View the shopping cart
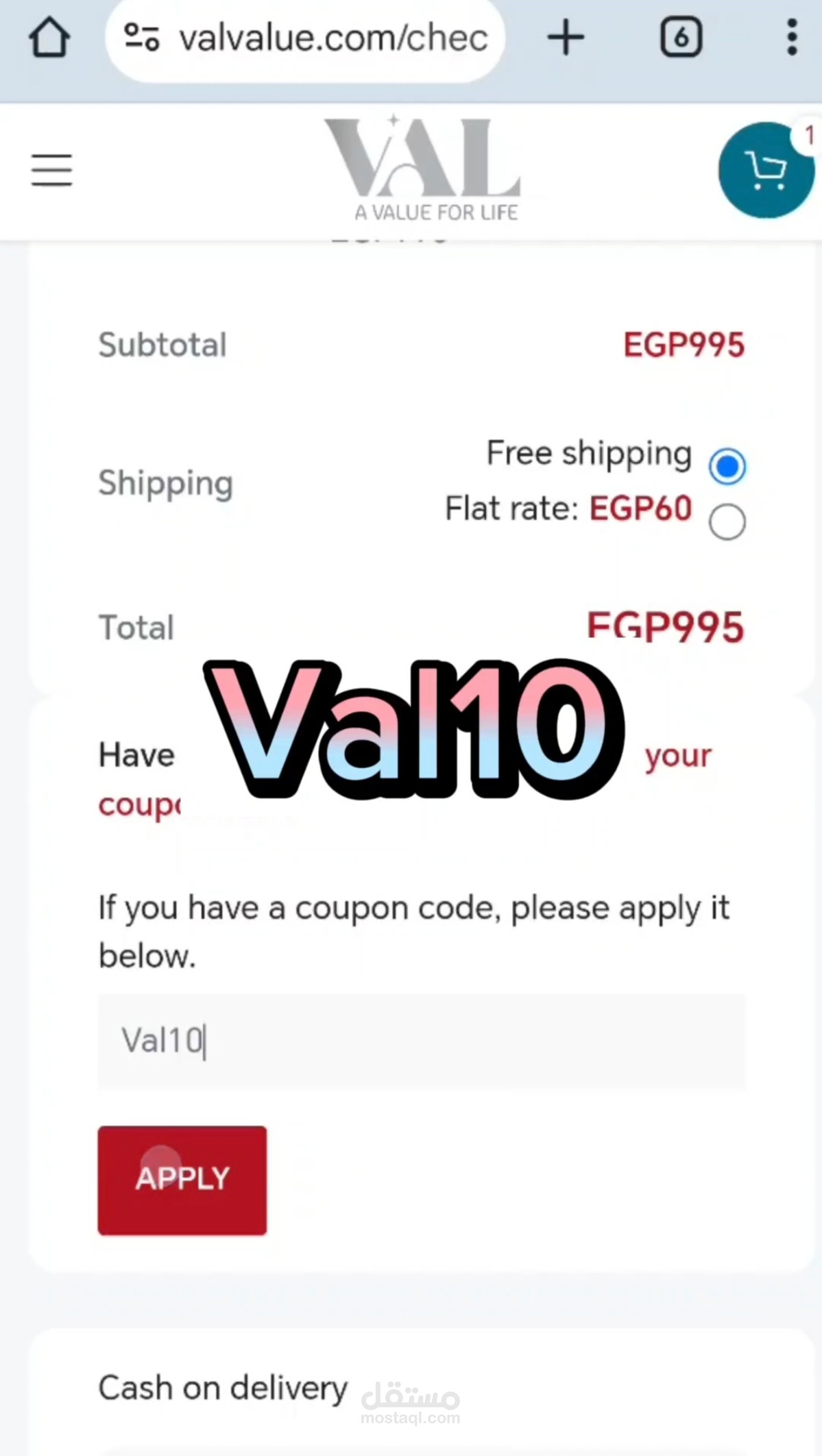The height and width of the screenshot is (1456, 822). point(766,170)
